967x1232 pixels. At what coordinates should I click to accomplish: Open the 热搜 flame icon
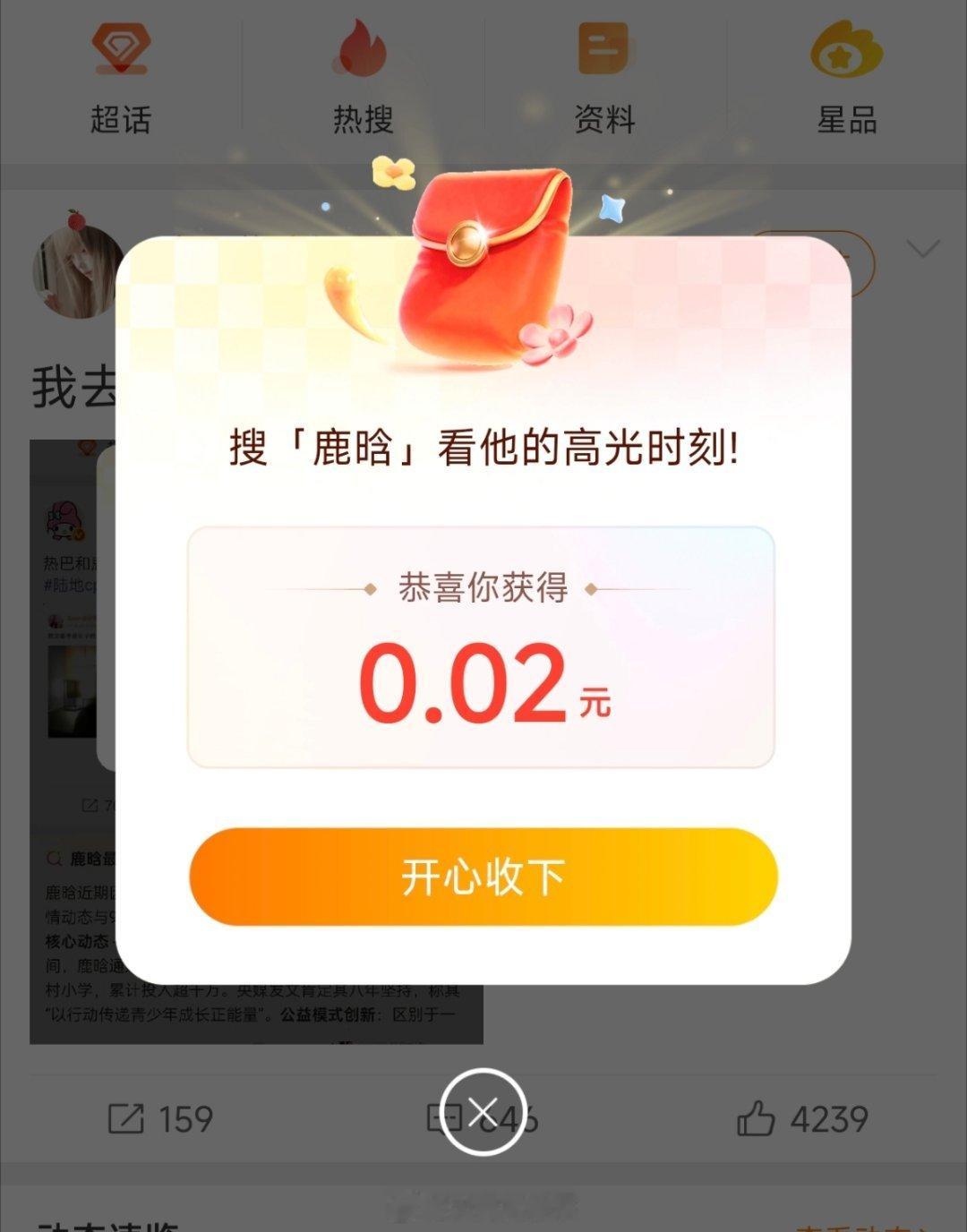358,49
